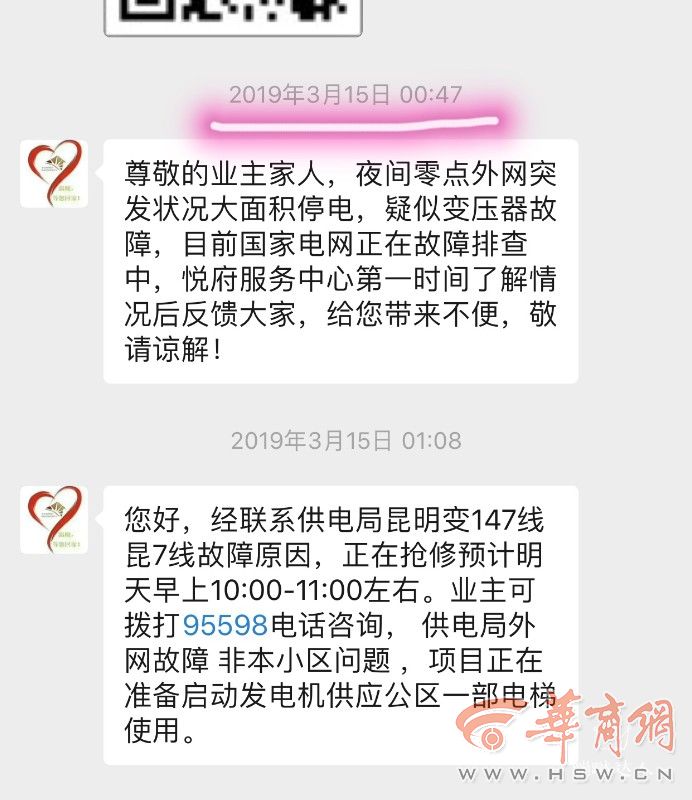Tap the 95598 phone number link
692x800 pixels.
pyautogui.click(x=226, y=626)
